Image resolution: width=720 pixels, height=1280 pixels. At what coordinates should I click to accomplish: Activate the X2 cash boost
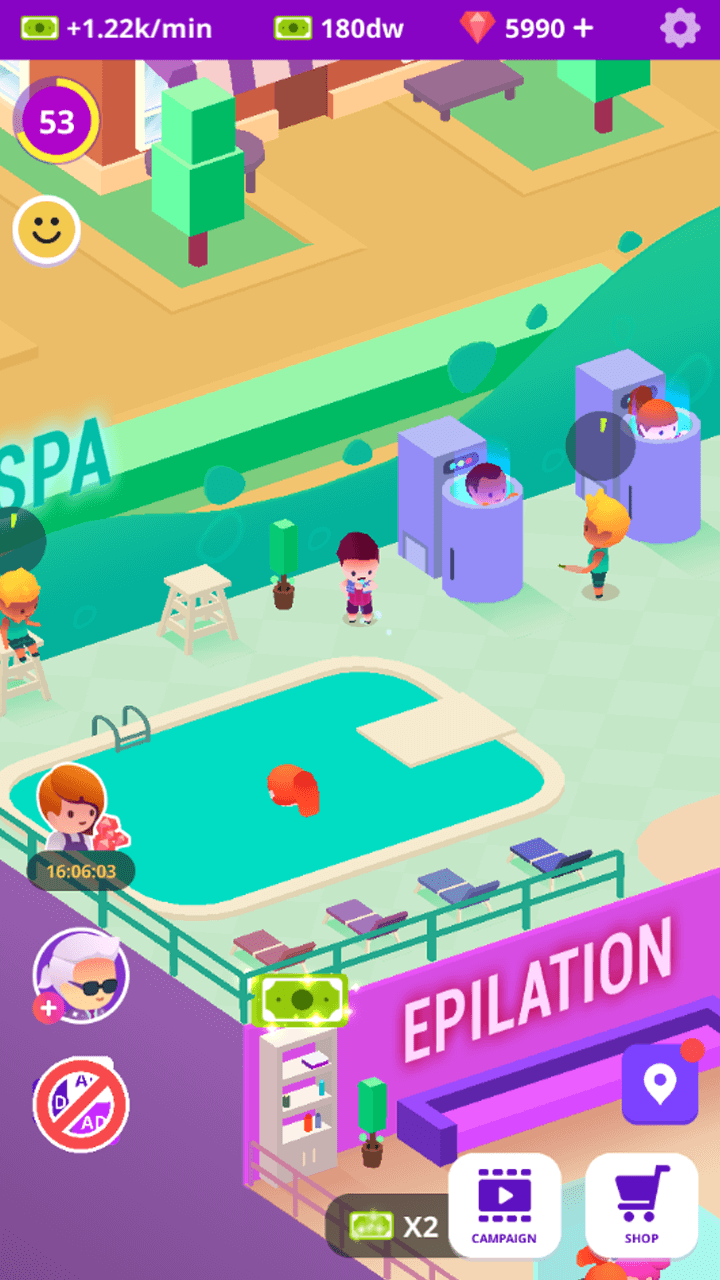(393, 1226)
